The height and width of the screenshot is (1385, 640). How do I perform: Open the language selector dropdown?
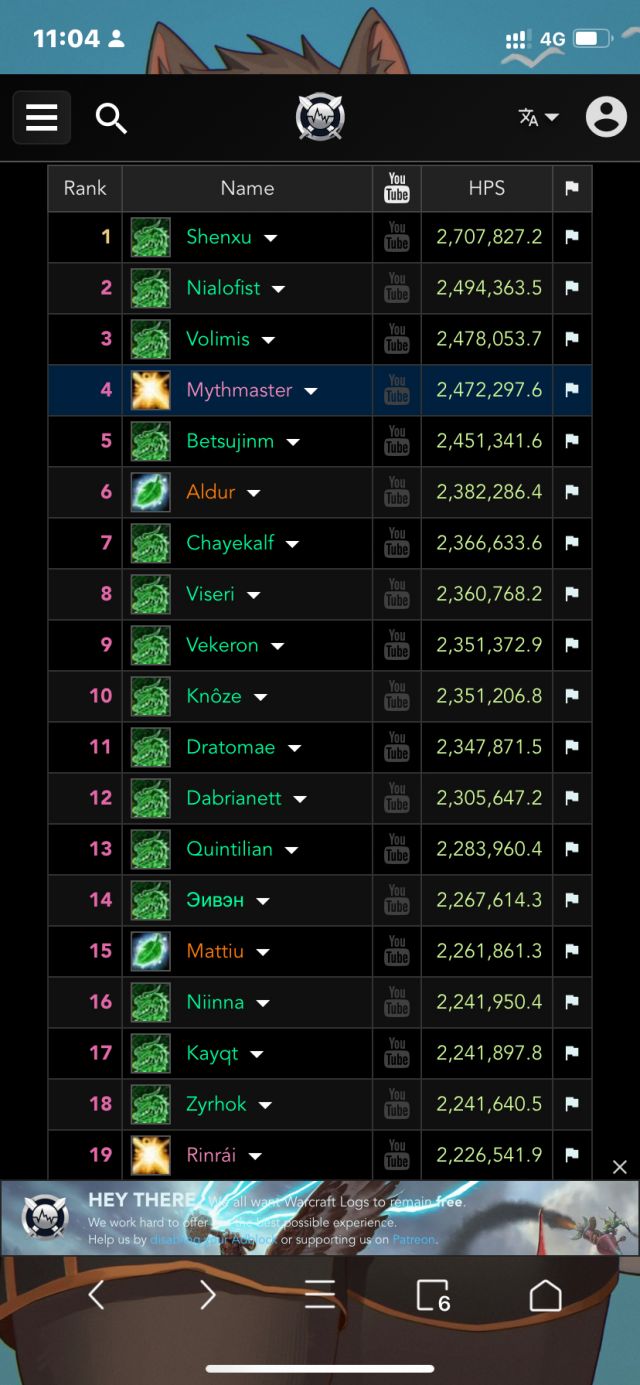(538, 118)
